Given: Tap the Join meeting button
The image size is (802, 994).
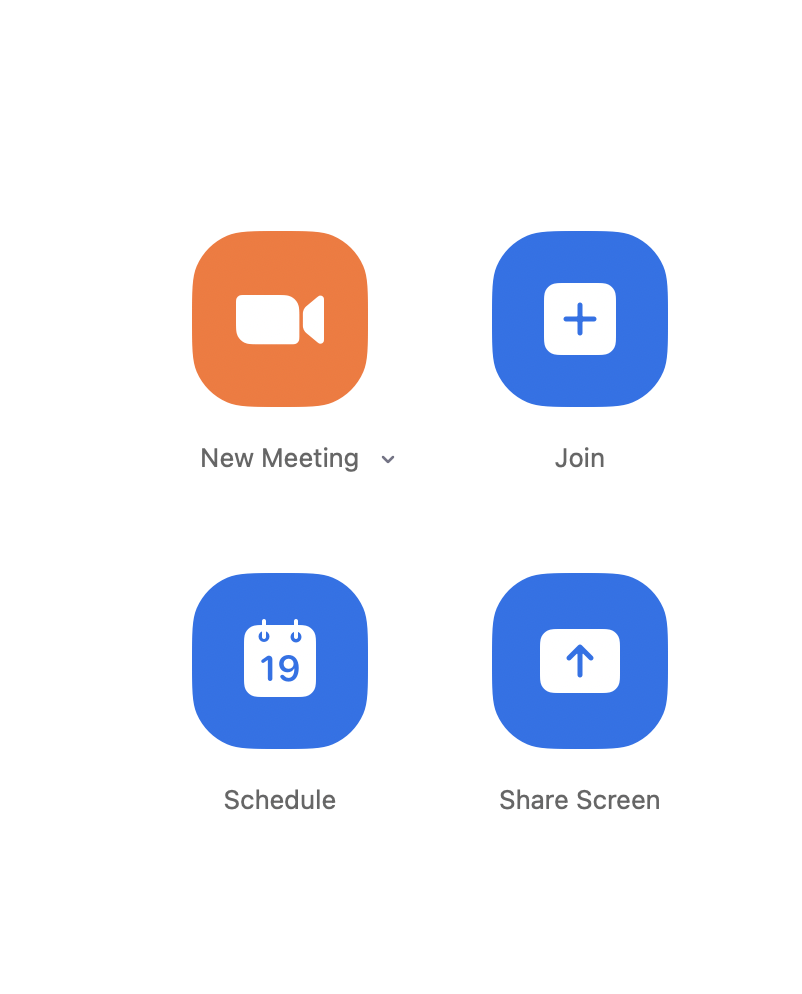Looking at the screenshot, I should pos(580,319).
